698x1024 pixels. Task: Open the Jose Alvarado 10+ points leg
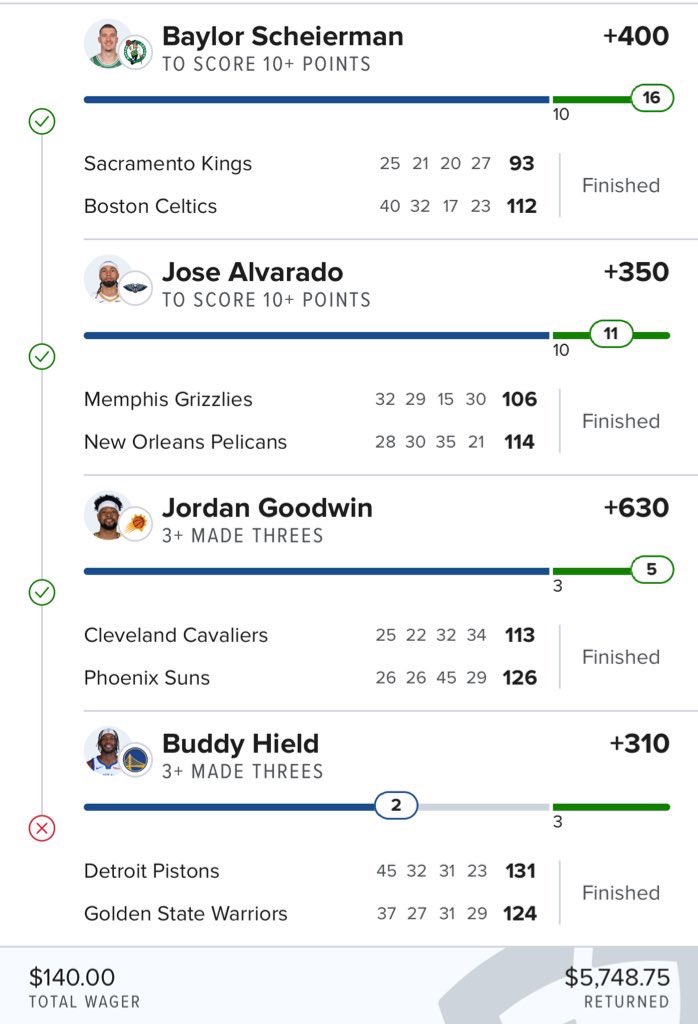tap(252, 273)
